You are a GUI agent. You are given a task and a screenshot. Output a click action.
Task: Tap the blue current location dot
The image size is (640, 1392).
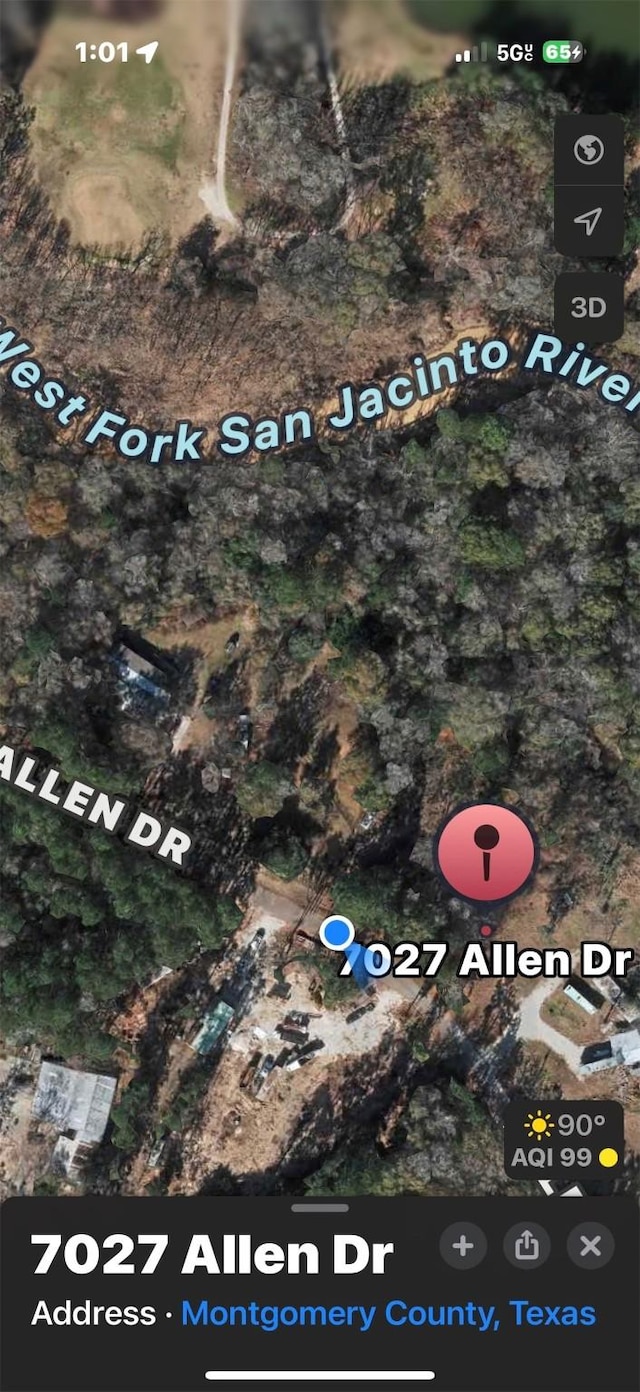[x=337, y=933]
